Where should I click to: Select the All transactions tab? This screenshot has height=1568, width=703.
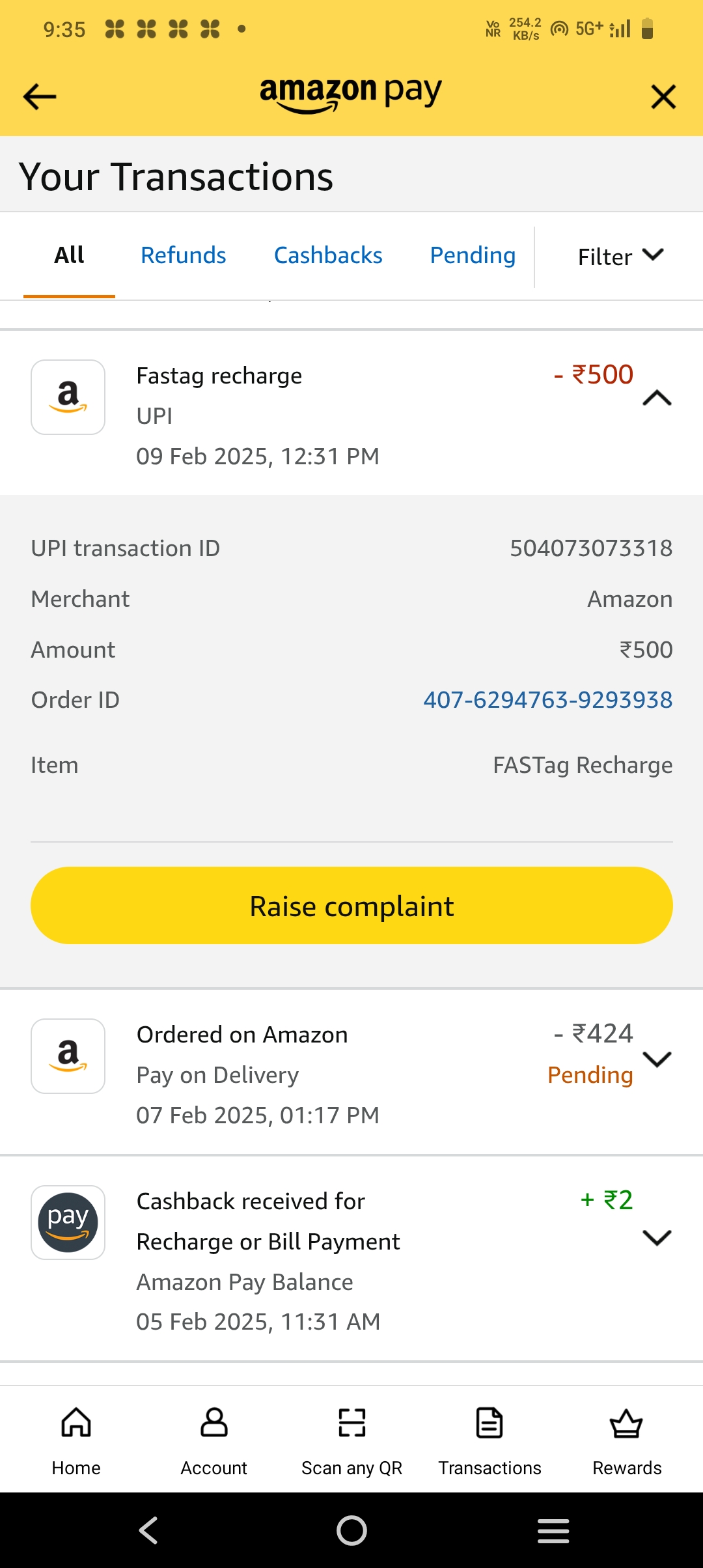(x=69, y=255)
